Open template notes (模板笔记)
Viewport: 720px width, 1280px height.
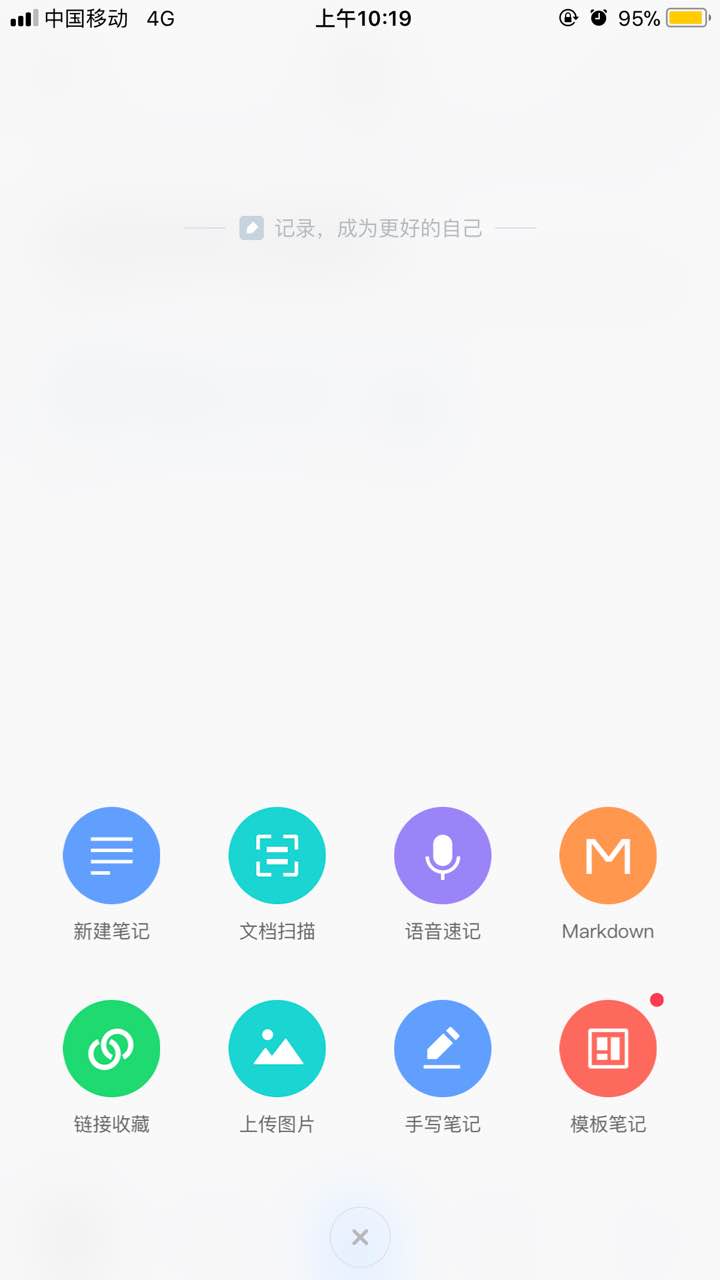tap(608, 1049)
